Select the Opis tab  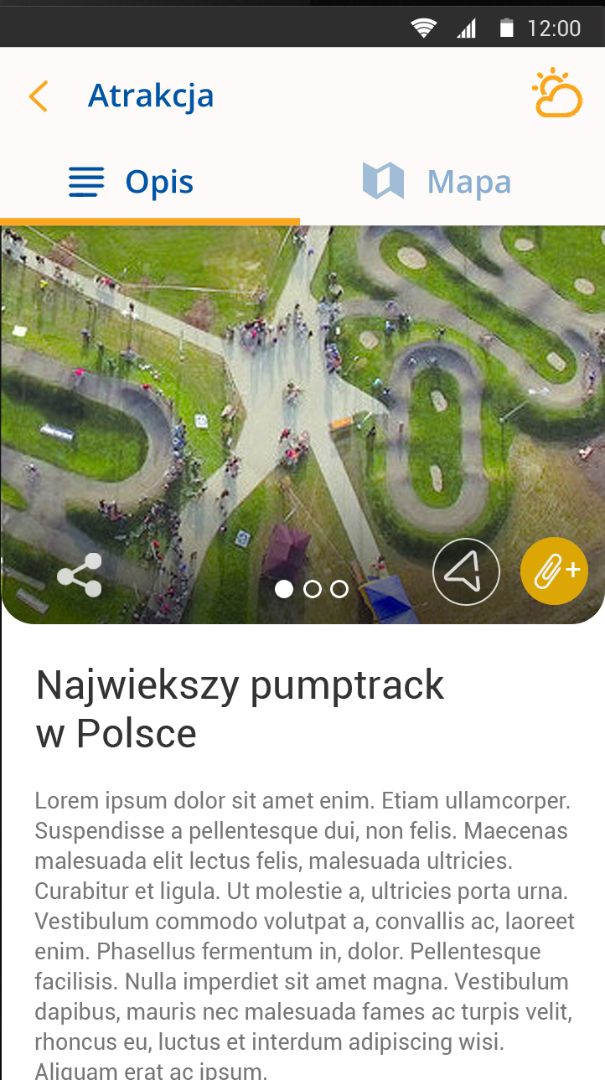[x=131, y=182]
